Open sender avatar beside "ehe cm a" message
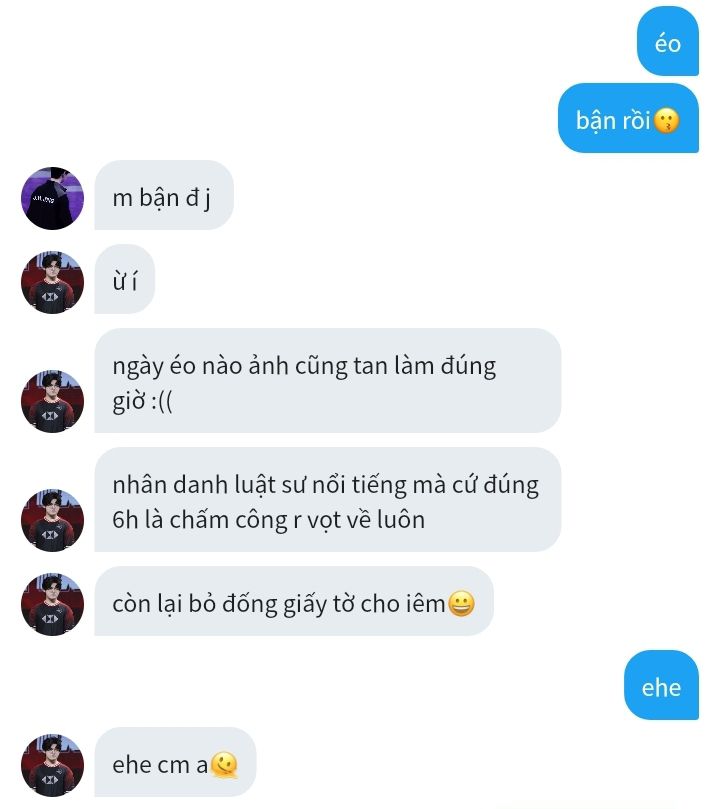 click(x=52, y=765)
